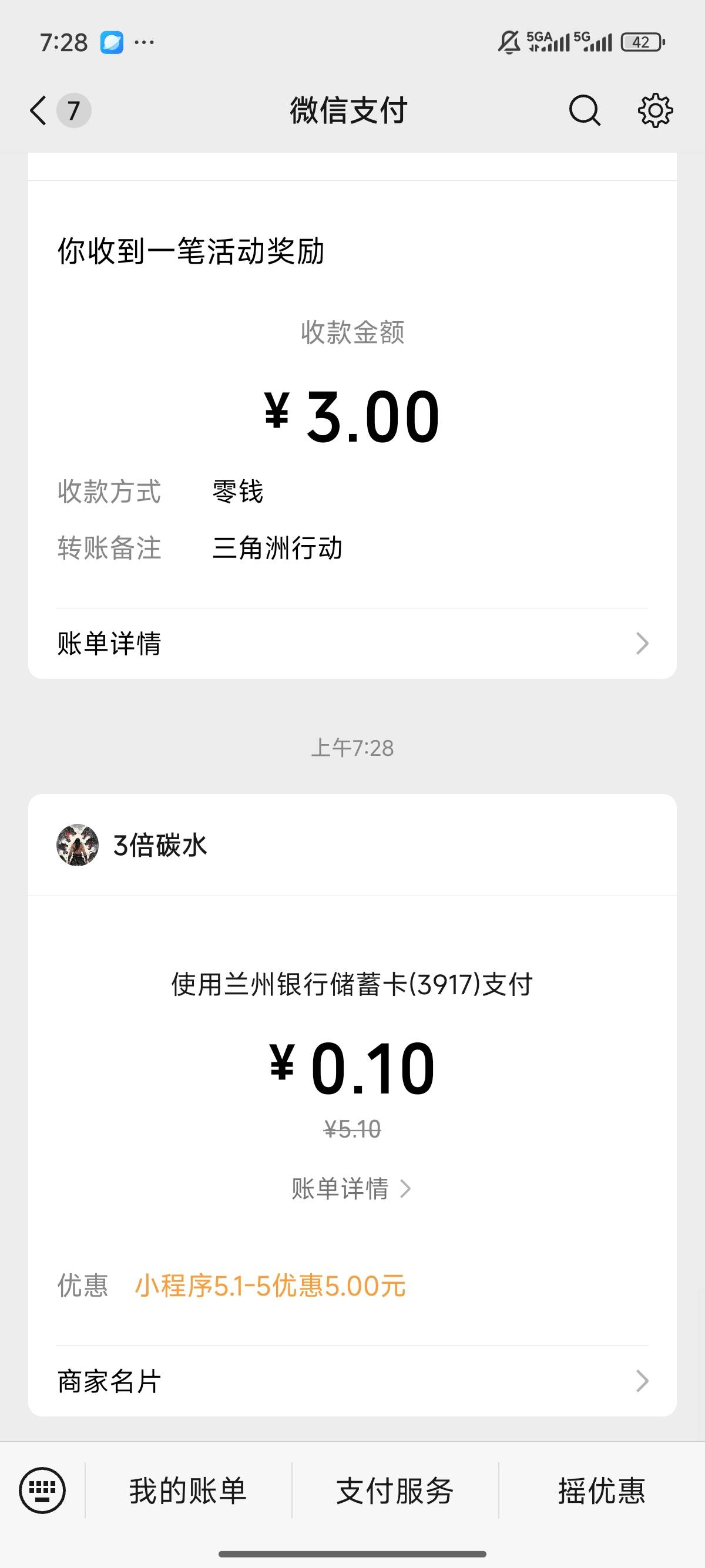Open the 我的账单 menu
705x1568 pixels.
pyautogui.click(x=187, y=1490)
